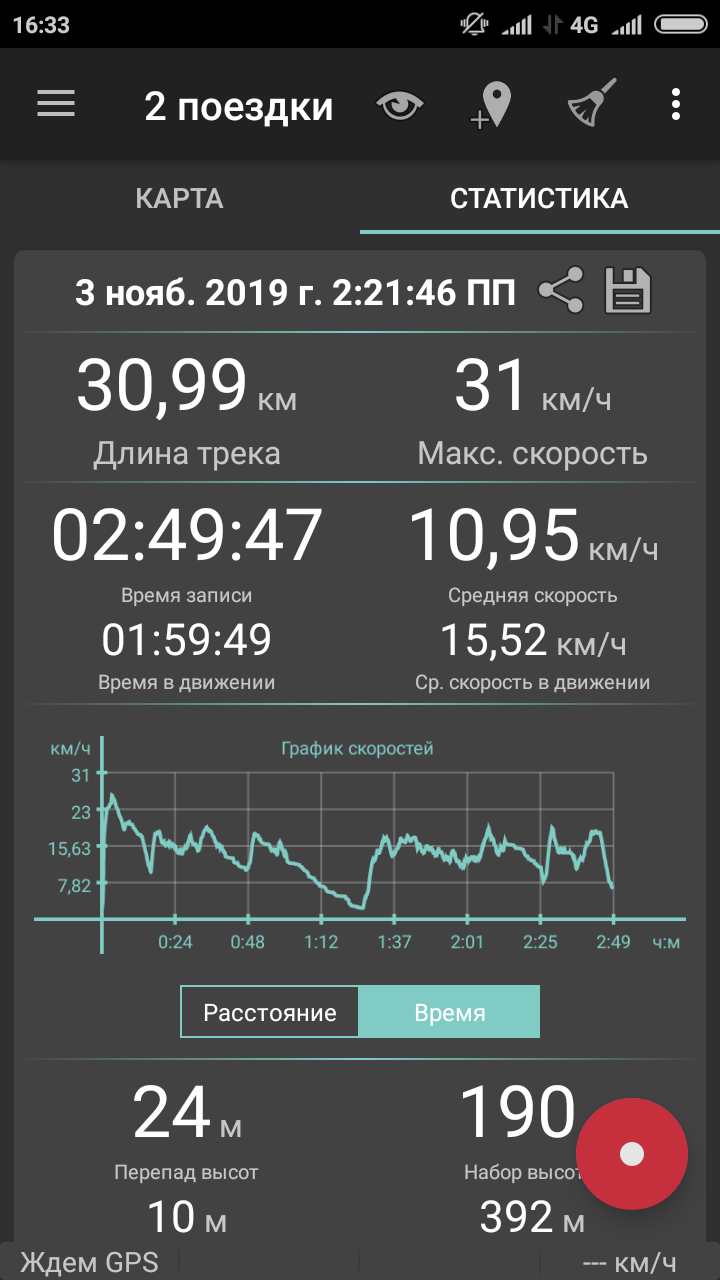Switch the speed graph to Расстояние
The width and height of the screenshot is (720, 1280).
[x=270, y=1012]
